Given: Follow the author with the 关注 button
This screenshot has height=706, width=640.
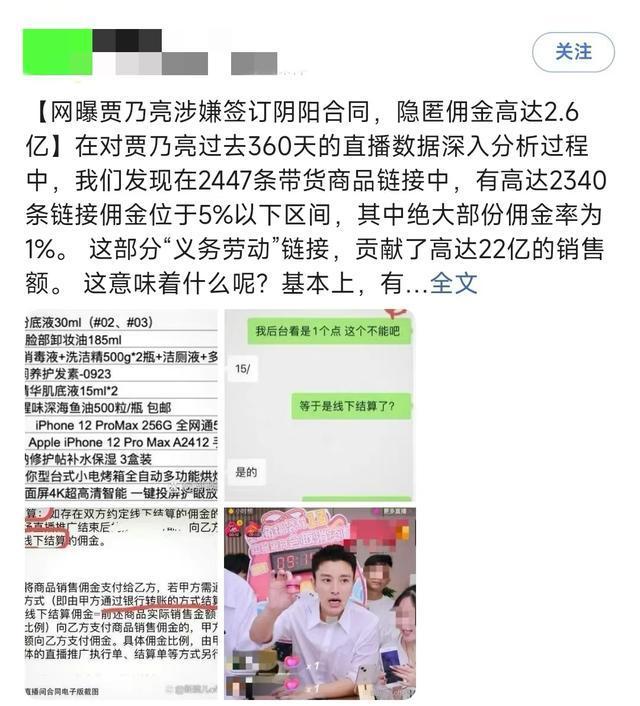Looking at the screenshot, I should tap(574, 51).
